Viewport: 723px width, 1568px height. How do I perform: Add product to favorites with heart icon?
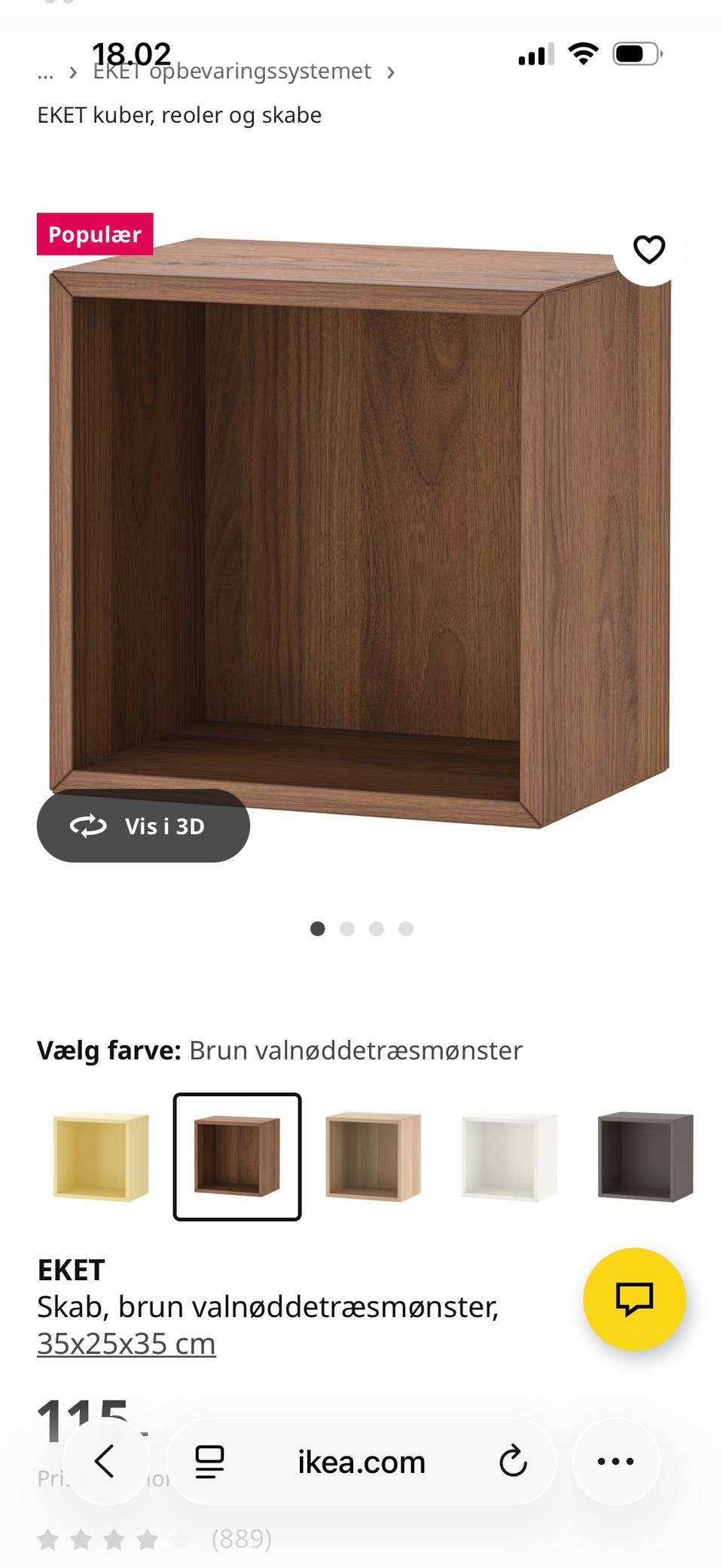(648, 250)
